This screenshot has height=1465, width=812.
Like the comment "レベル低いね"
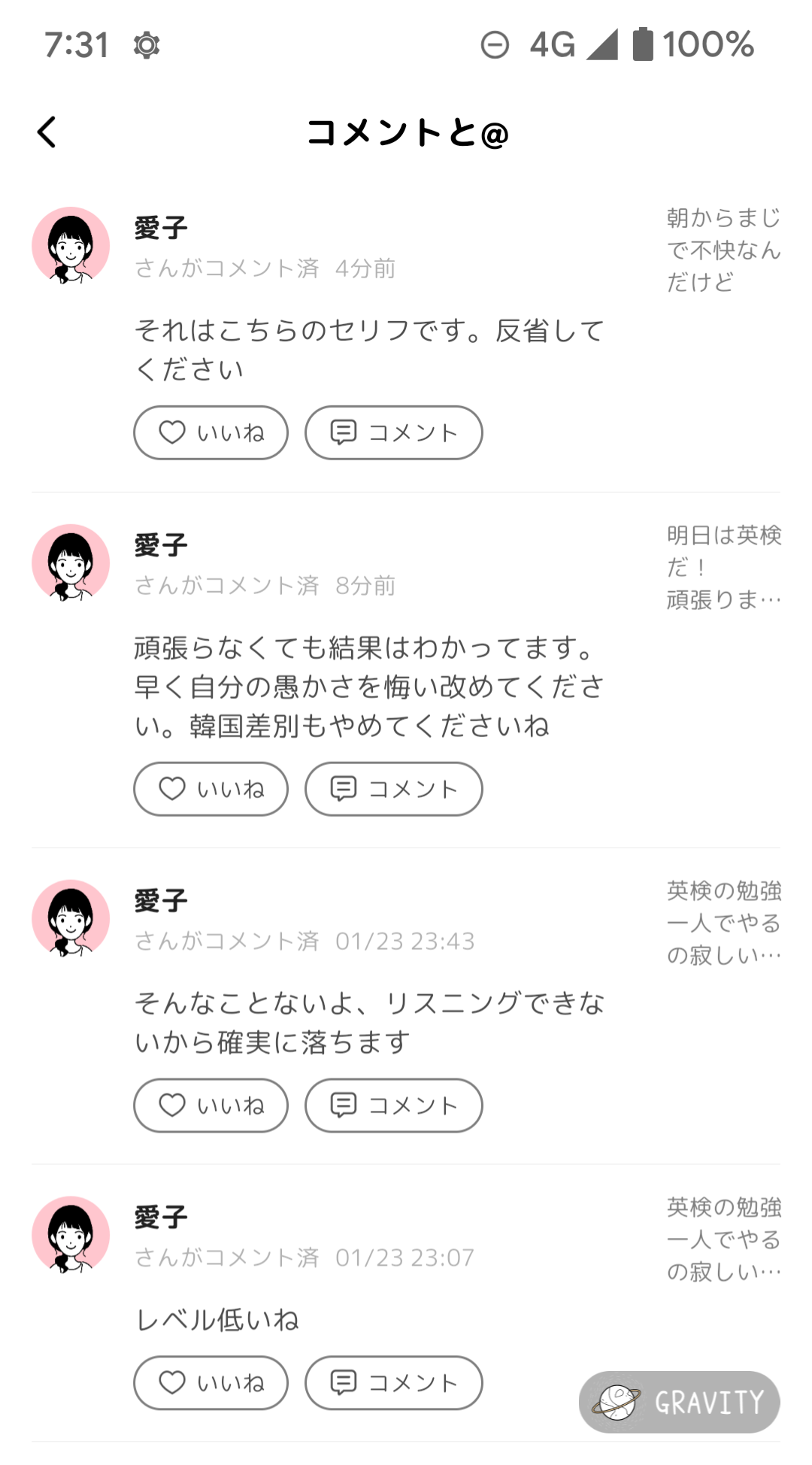[211, 1383]
